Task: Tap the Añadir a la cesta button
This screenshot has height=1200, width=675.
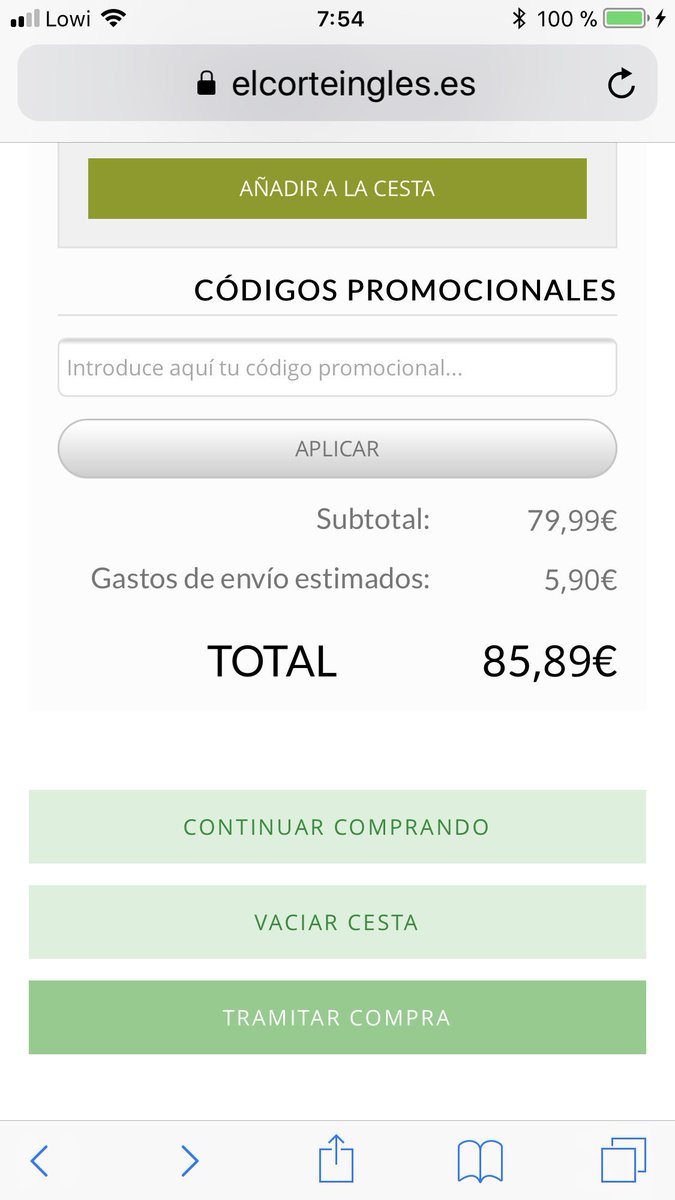Action: click(337, 188)
